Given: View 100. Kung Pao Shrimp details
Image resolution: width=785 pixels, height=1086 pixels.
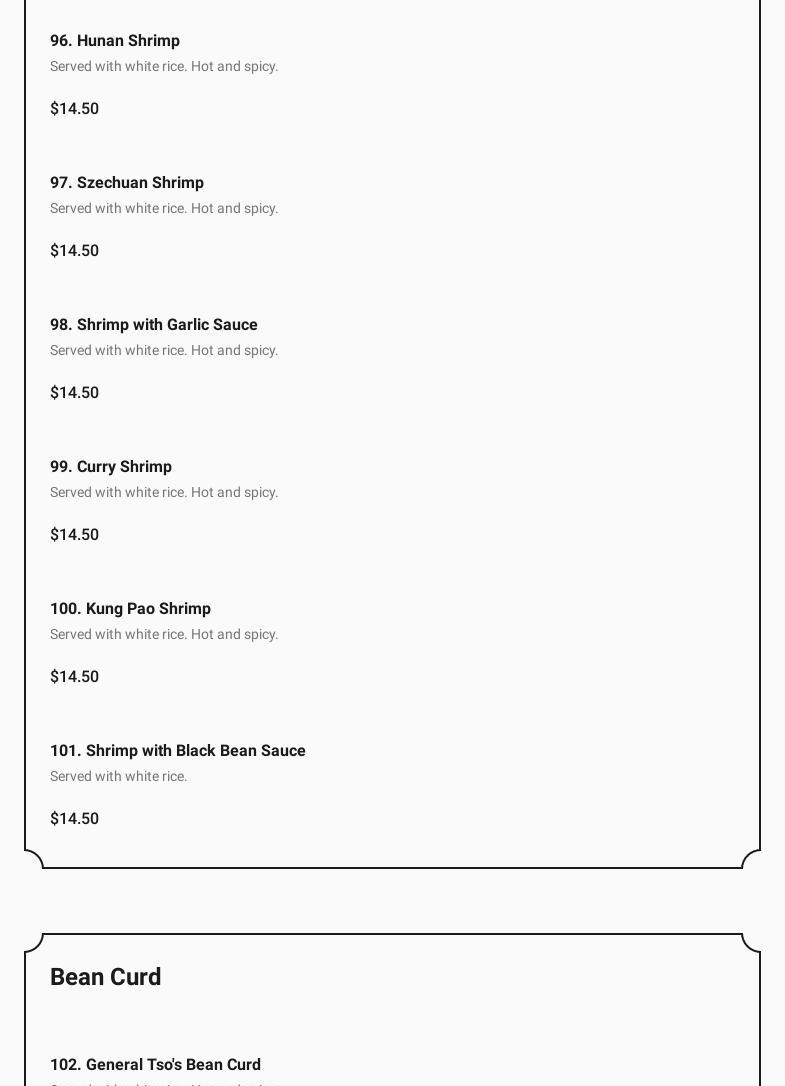Looking at the screenshot, I should 130,609.
